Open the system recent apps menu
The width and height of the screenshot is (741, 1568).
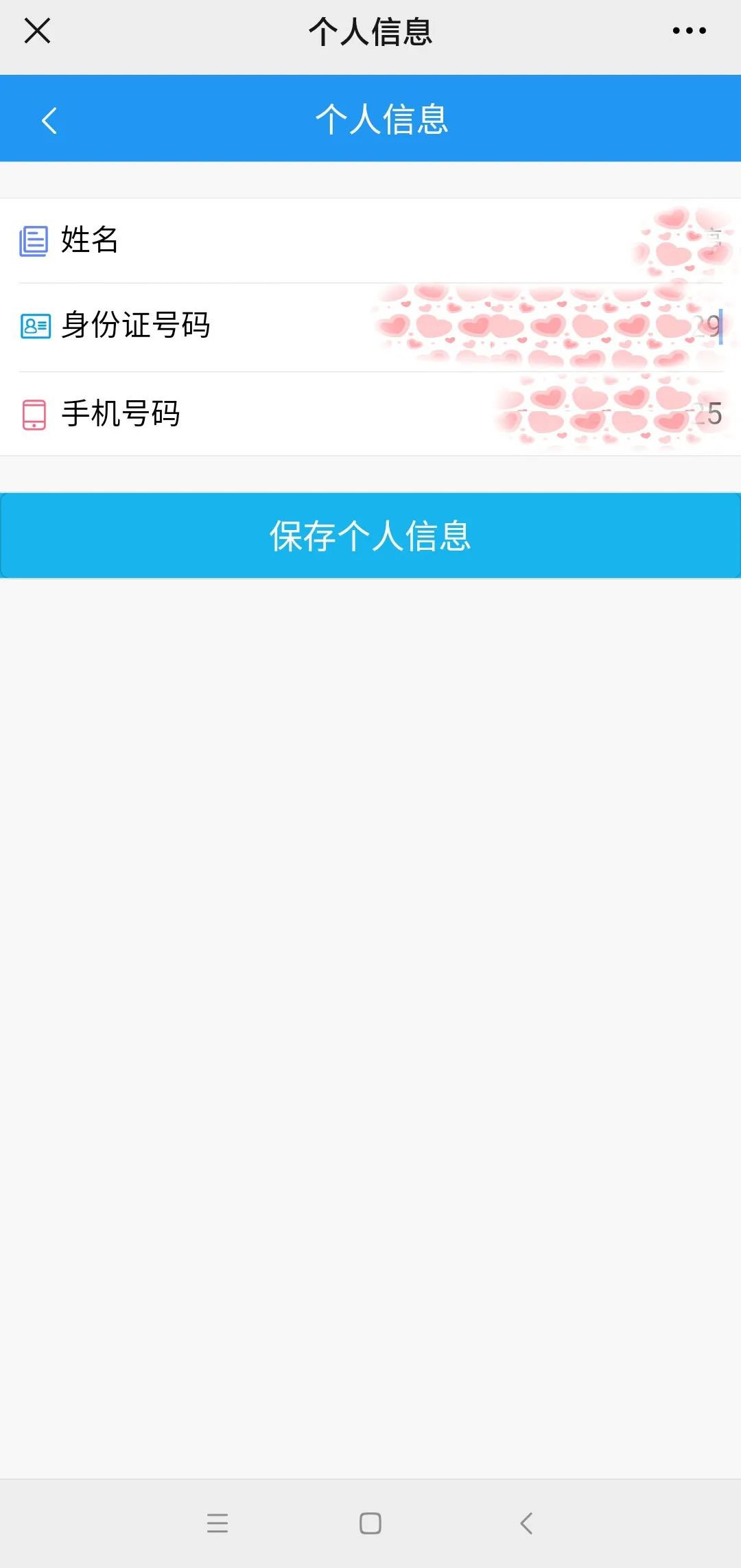[x=217, y=1523]
